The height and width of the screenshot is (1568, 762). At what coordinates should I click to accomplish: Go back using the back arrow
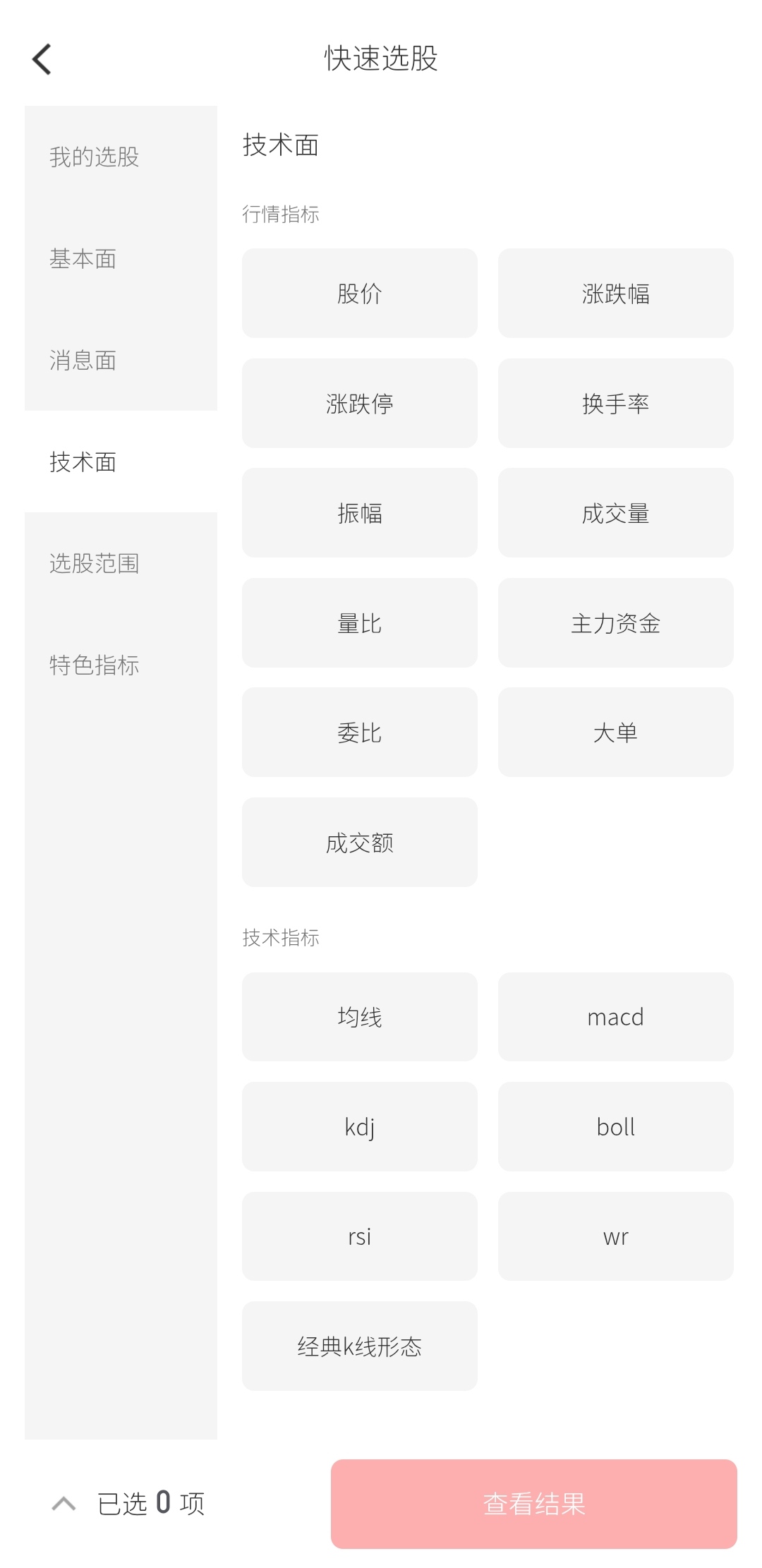coord(42,59)
